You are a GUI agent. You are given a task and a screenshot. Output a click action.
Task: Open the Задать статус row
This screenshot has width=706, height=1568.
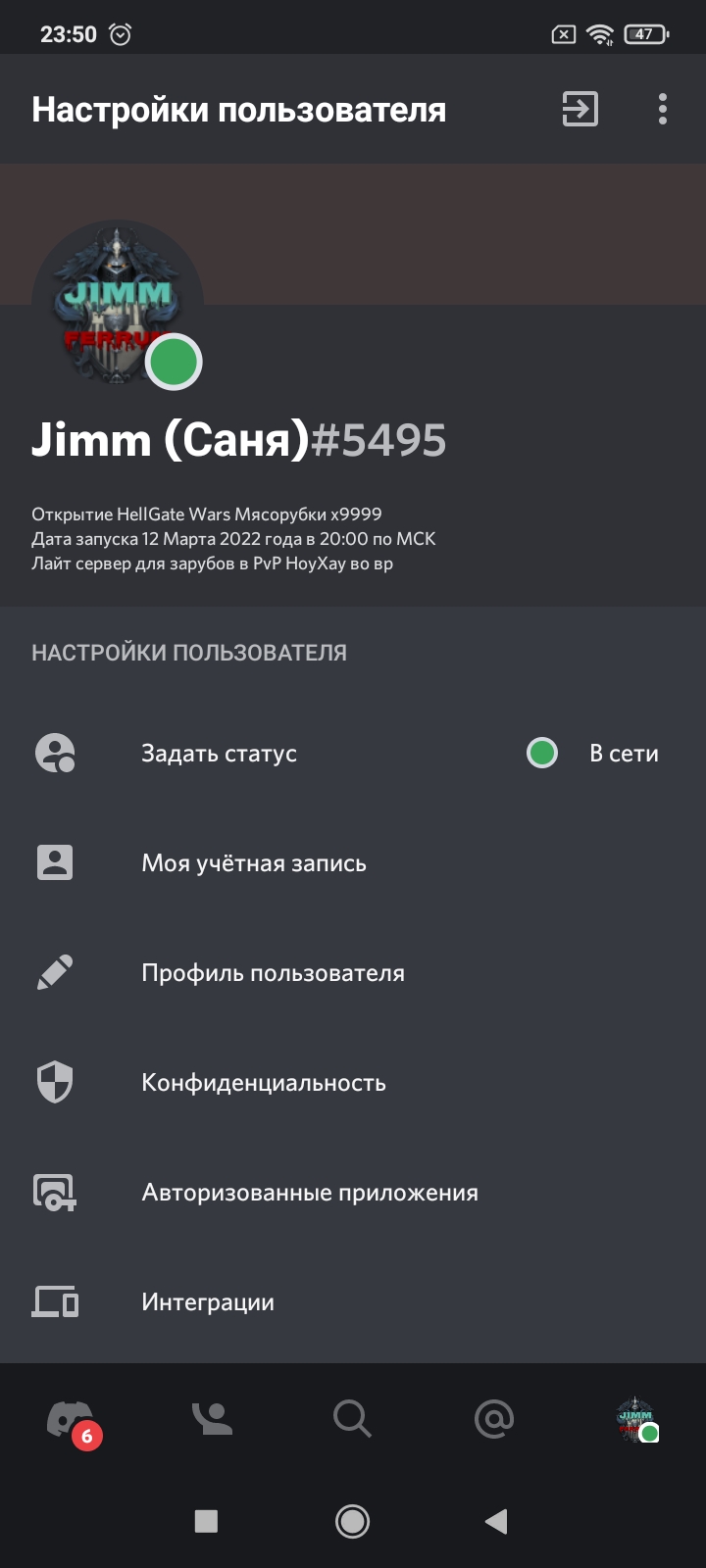pyautogui.click(x=353, y=753)
